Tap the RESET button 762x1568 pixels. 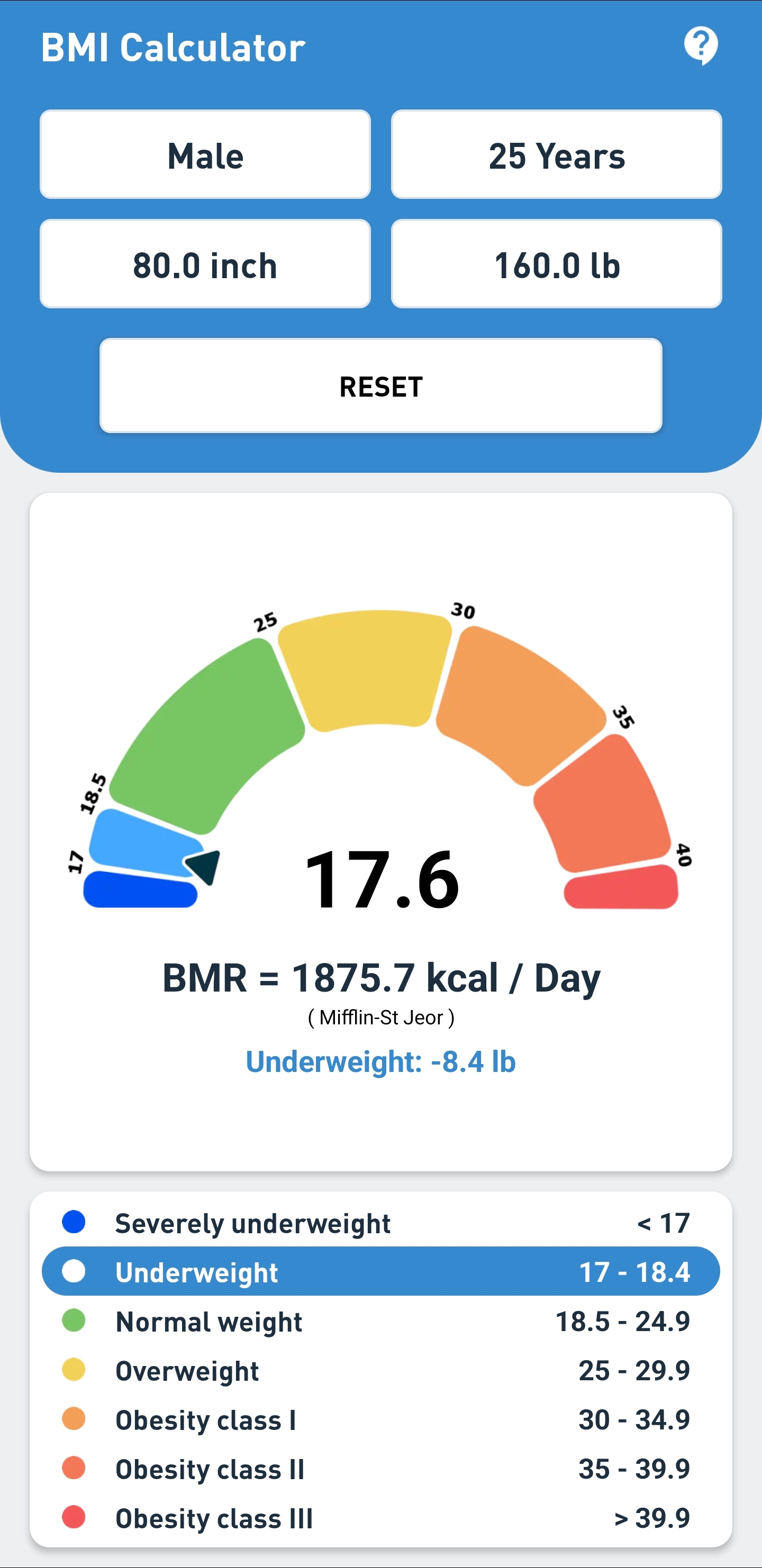(x=380, y=386)
